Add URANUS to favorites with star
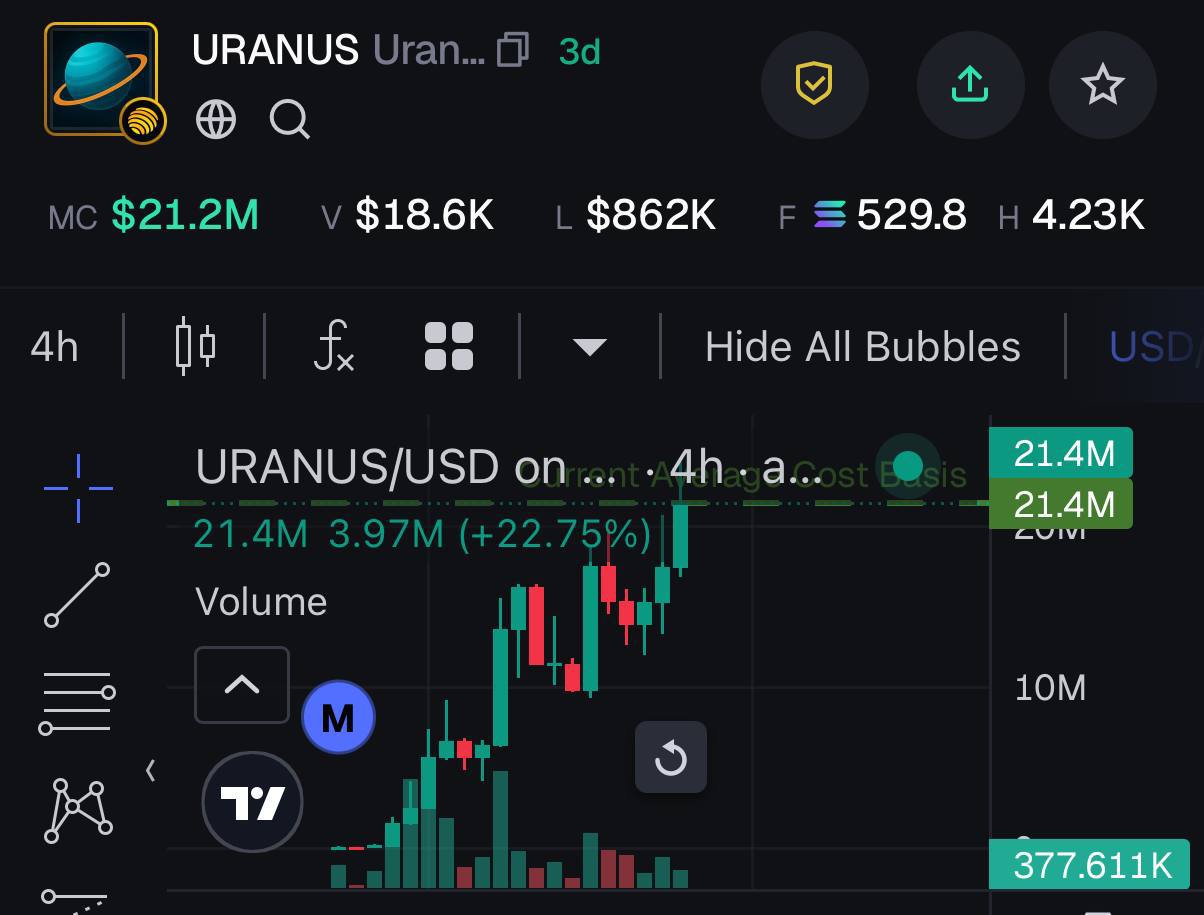Viewport: 1204px width, 915px height. (1103, 84)
